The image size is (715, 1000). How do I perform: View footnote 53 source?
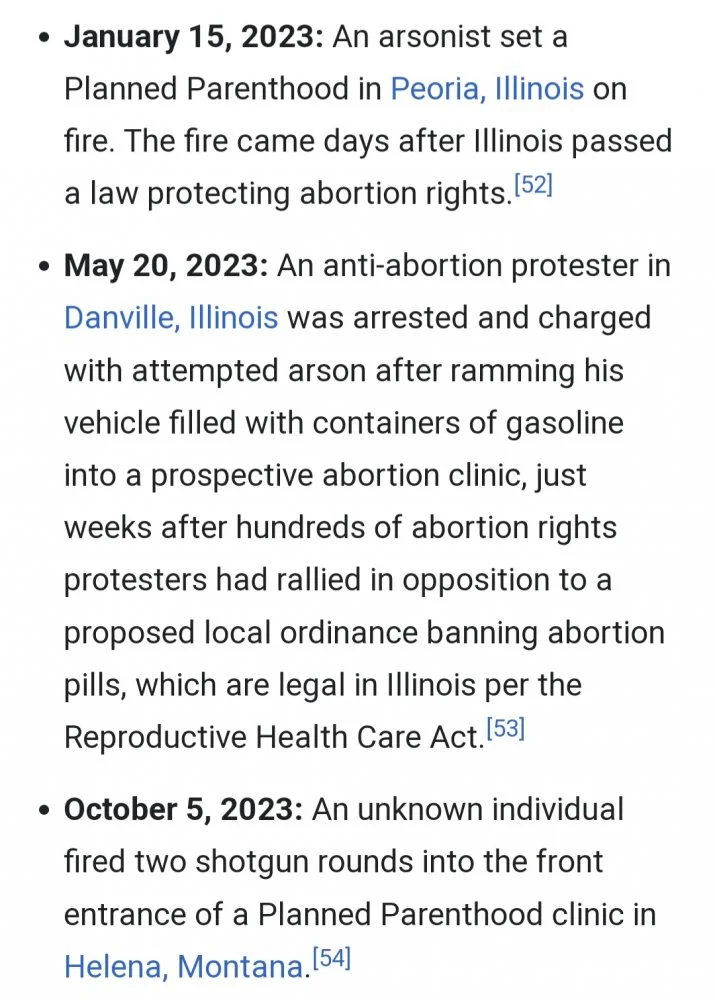504,730
